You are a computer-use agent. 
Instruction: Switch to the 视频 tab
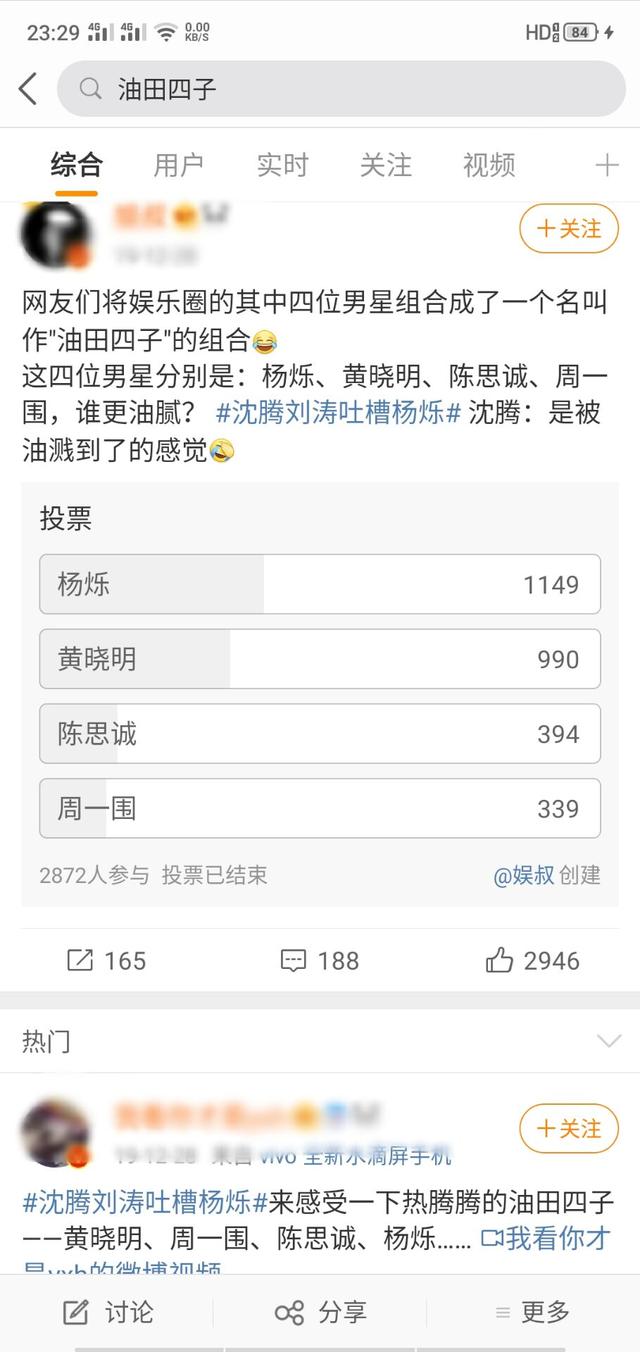point(488,165)
